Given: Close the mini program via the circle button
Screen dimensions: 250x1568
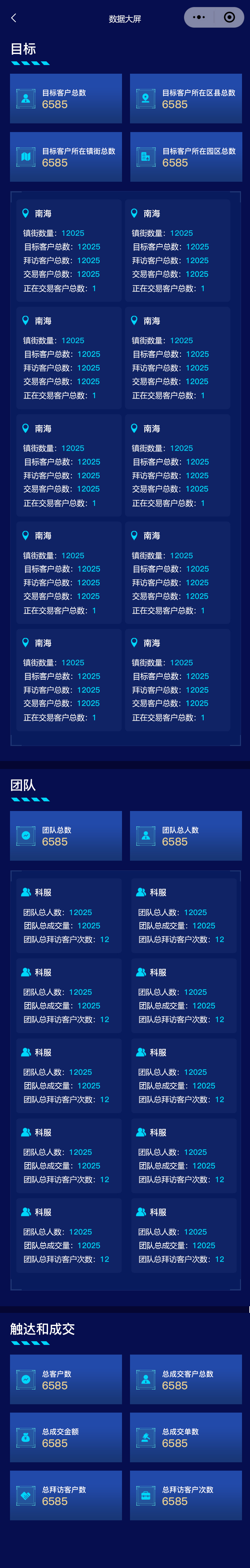Looking at the screenshot, I should 229,18.
